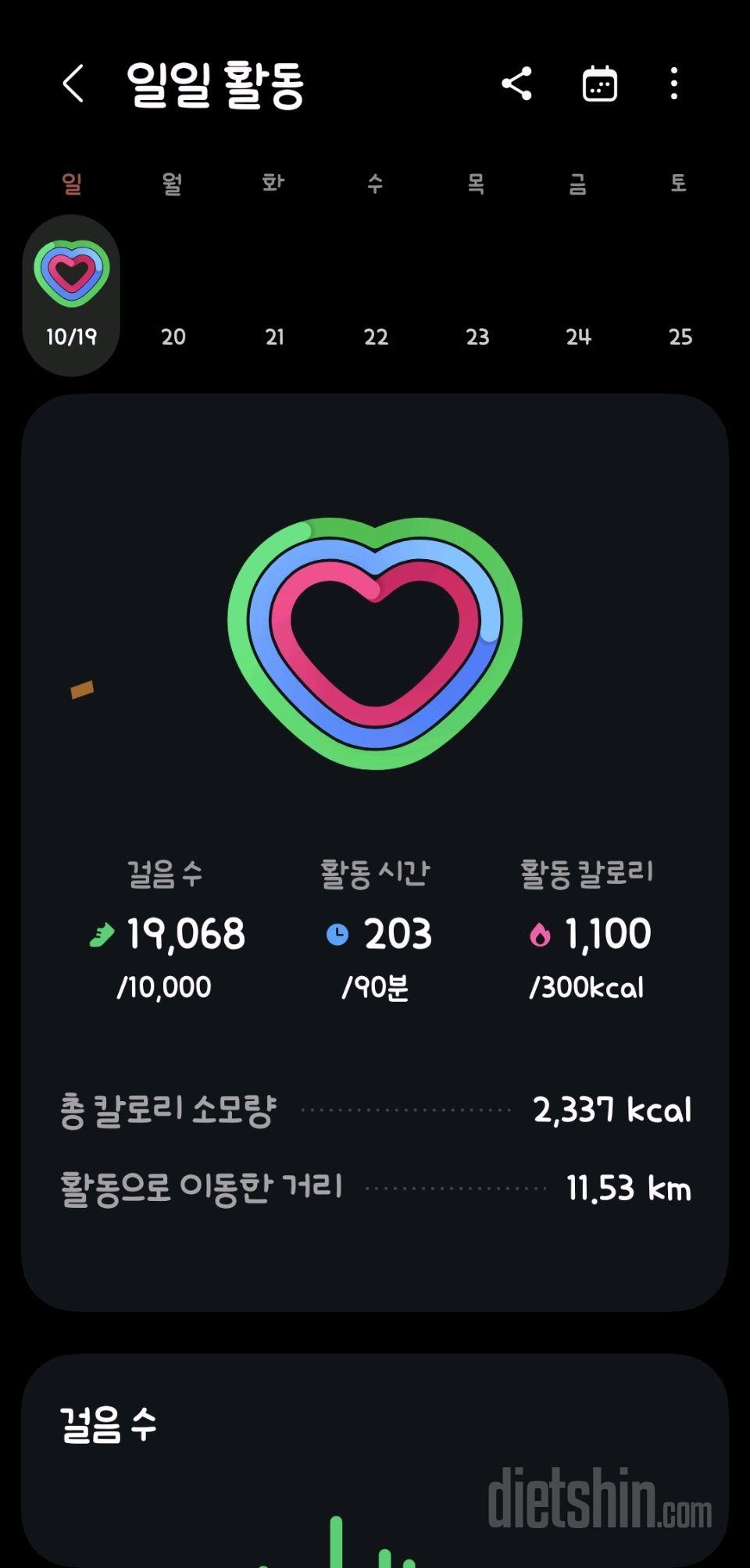Screen dimensions: 750x1568
Task: Share the daily activity summary
Action: pos(516,84)
